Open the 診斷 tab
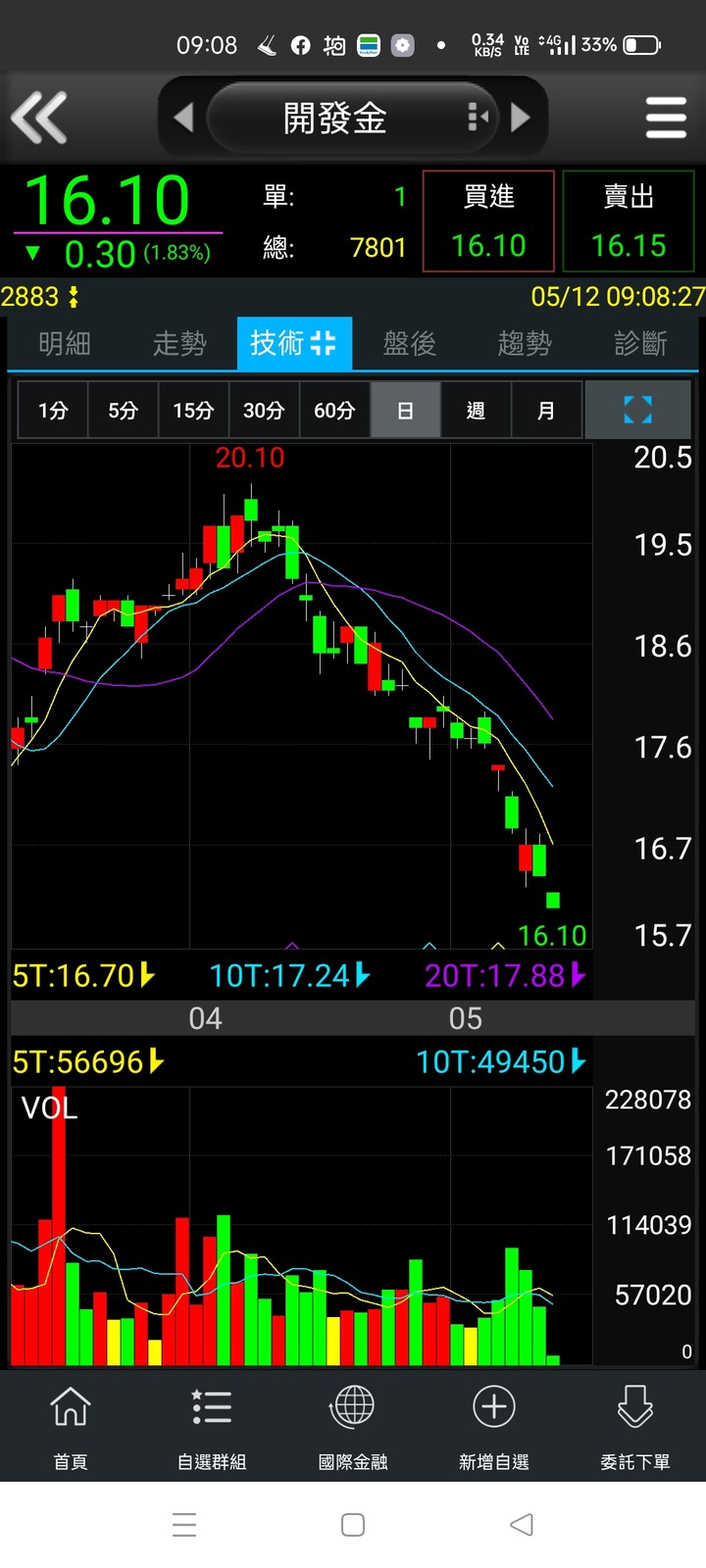This screenshot has height=1568, width=706. [640, 343]
